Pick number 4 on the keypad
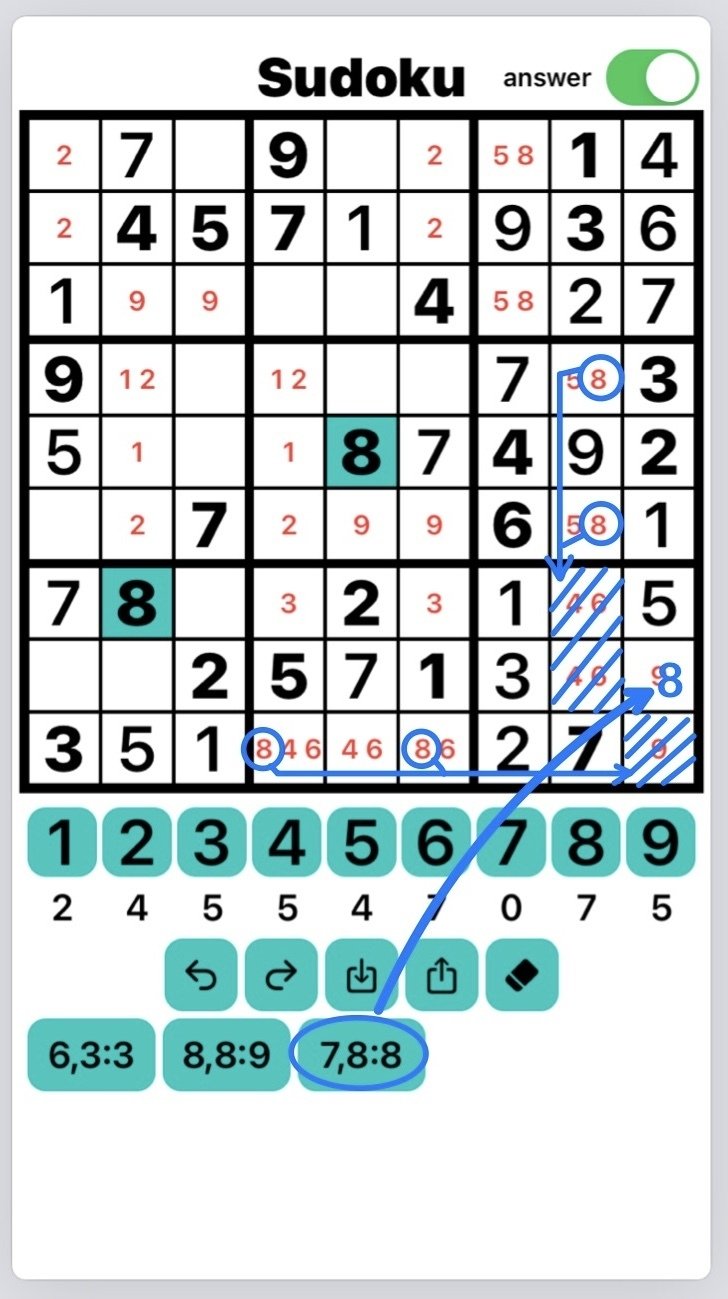The width and height of the screenshot is (728, 1299). (x=287, y=843)
